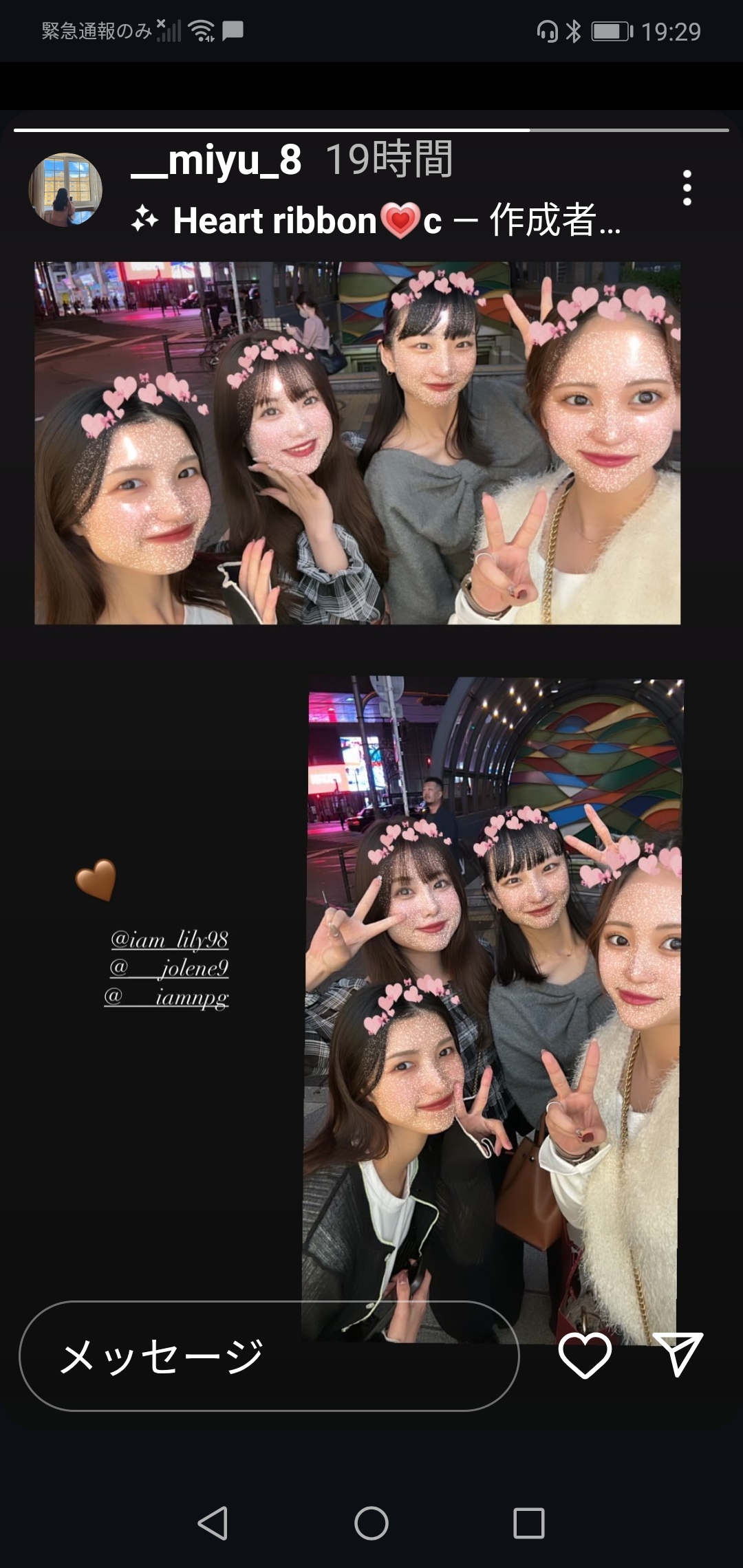This screenshot has height=1568, width=743.
Task: Share the story via paper plane icon
Action: click(678, 1354)
